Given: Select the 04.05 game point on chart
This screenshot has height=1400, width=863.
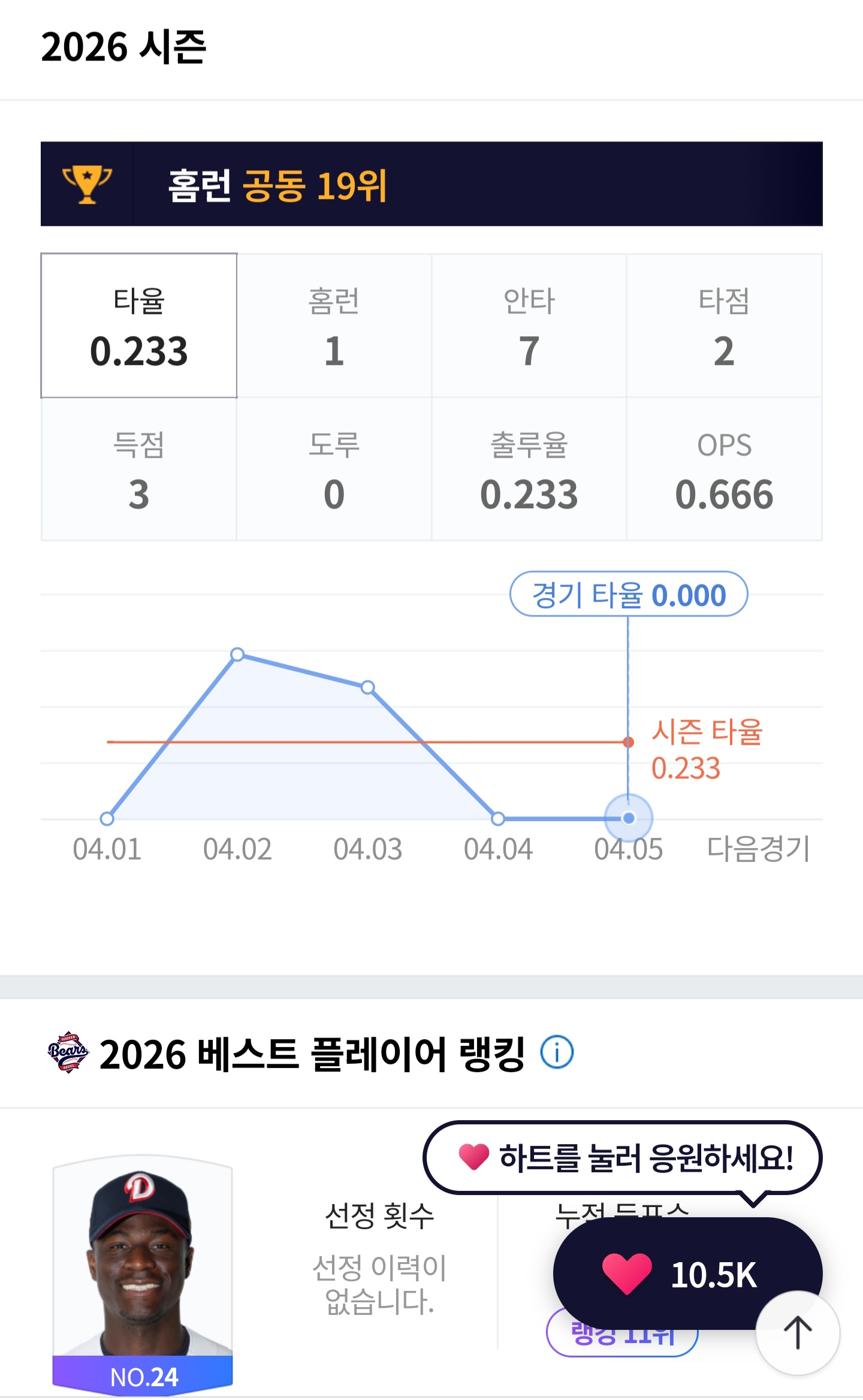Looking at the screenshot, I should tap(628, 818).
